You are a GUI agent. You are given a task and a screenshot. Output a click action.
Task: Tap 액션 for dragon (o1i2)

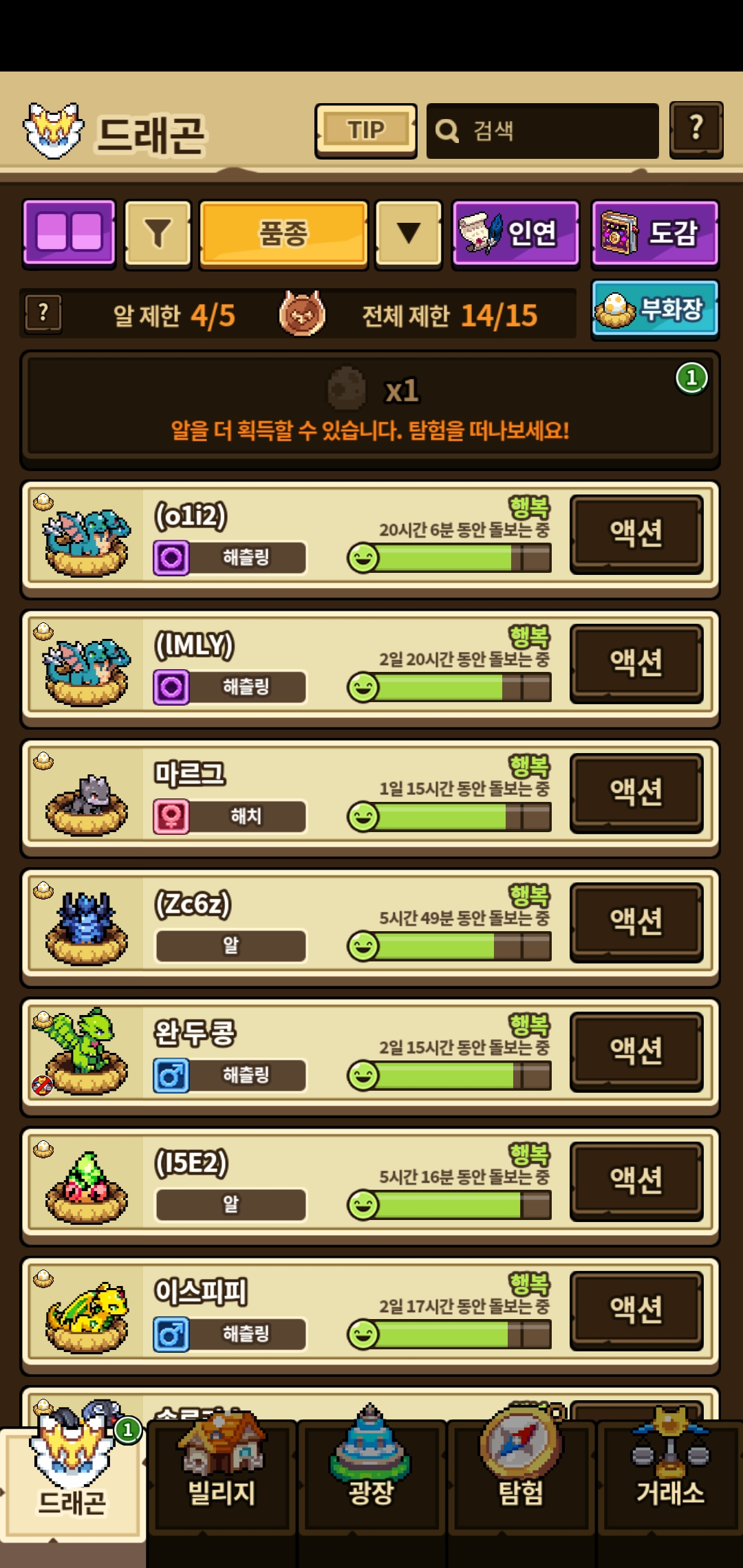coord(636,533)
